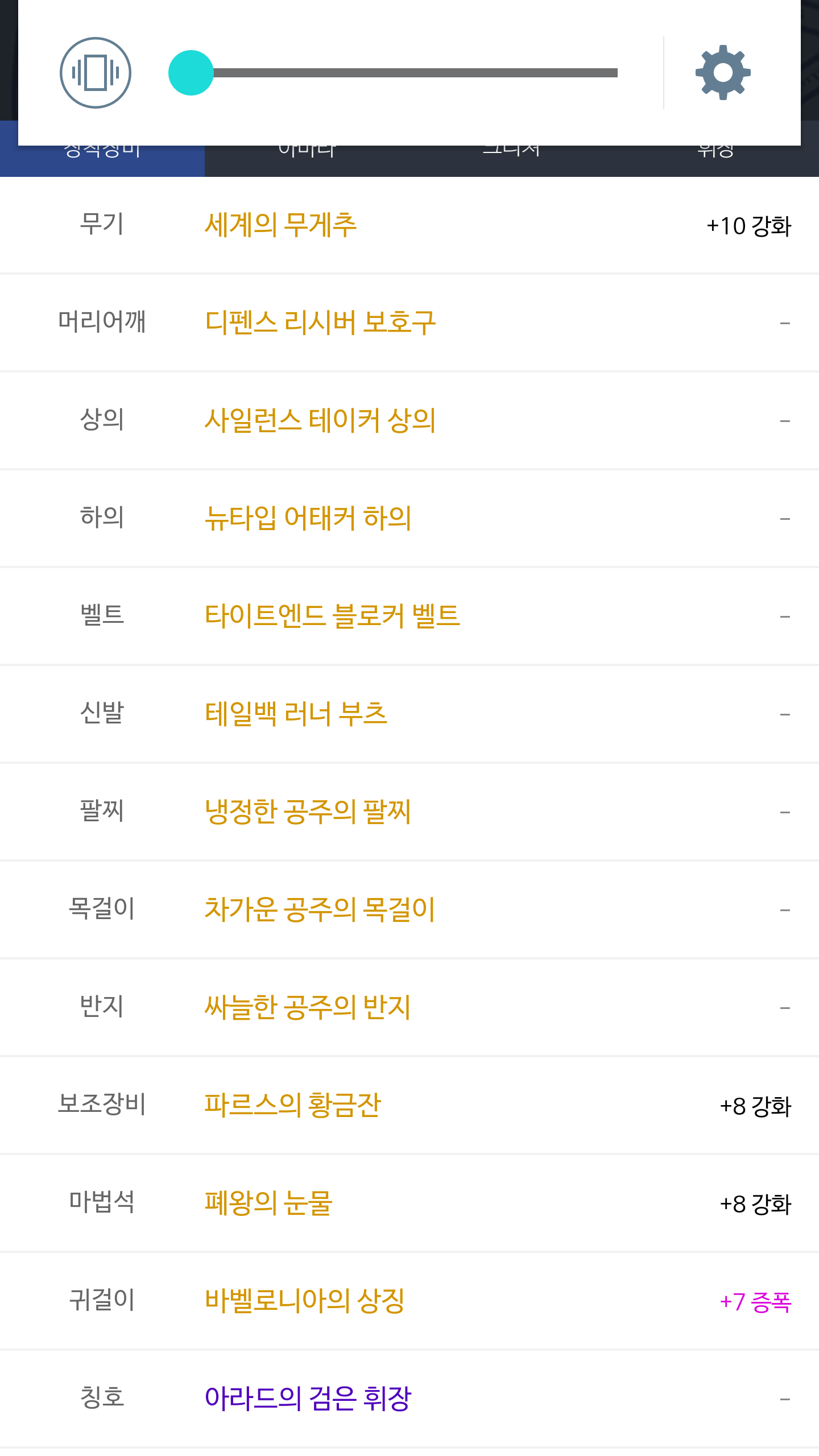The height and width of the screenshot is (1456, 819).
Task: Tap the vibrate mode icon in the volume panel
Action: point(96,73)
